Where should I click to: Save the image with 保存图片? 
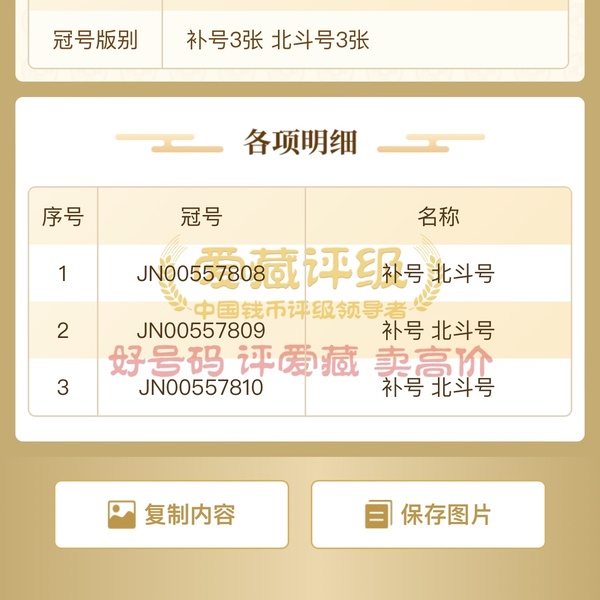click(428, 515)
